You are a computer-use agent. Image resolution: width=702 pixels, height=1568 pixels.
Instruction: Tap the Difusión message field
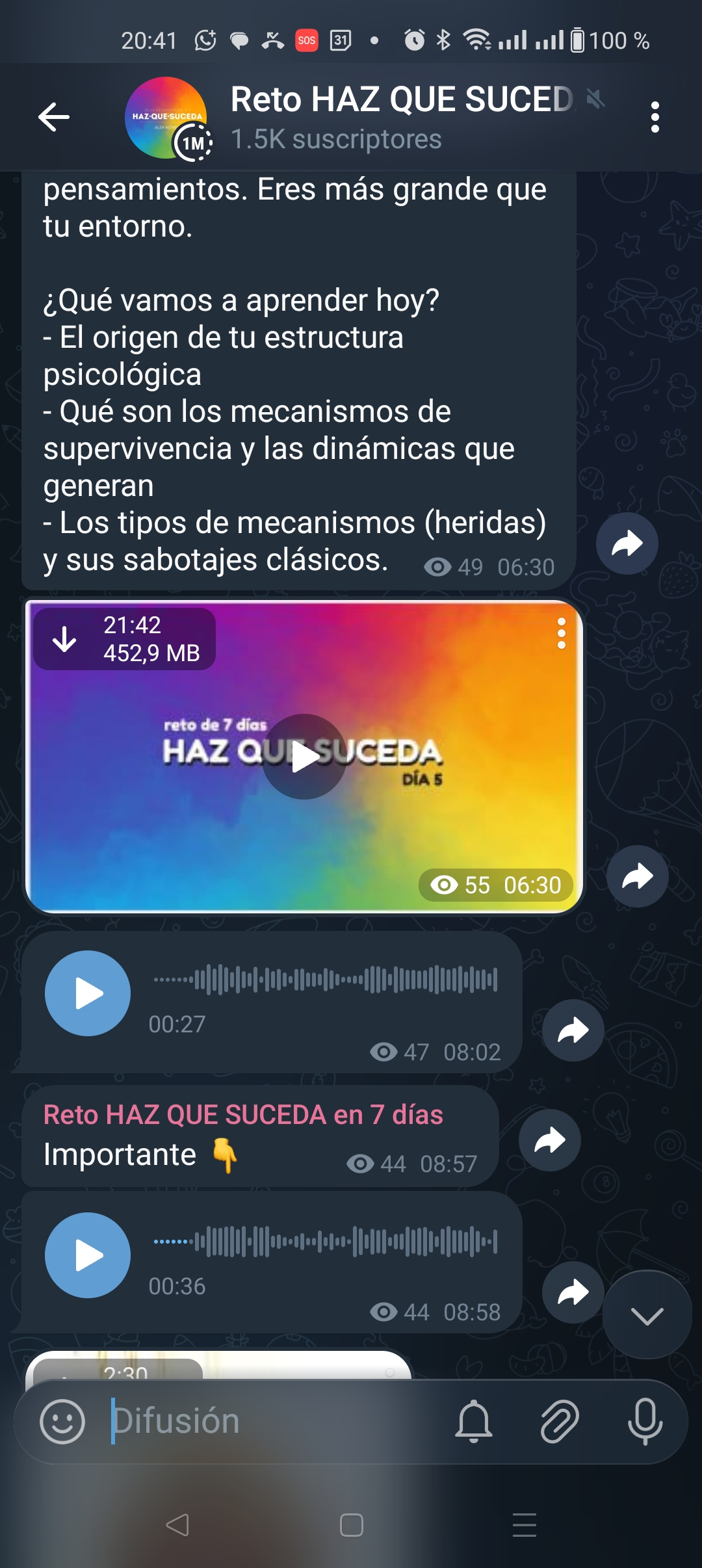pos(273,1422)
